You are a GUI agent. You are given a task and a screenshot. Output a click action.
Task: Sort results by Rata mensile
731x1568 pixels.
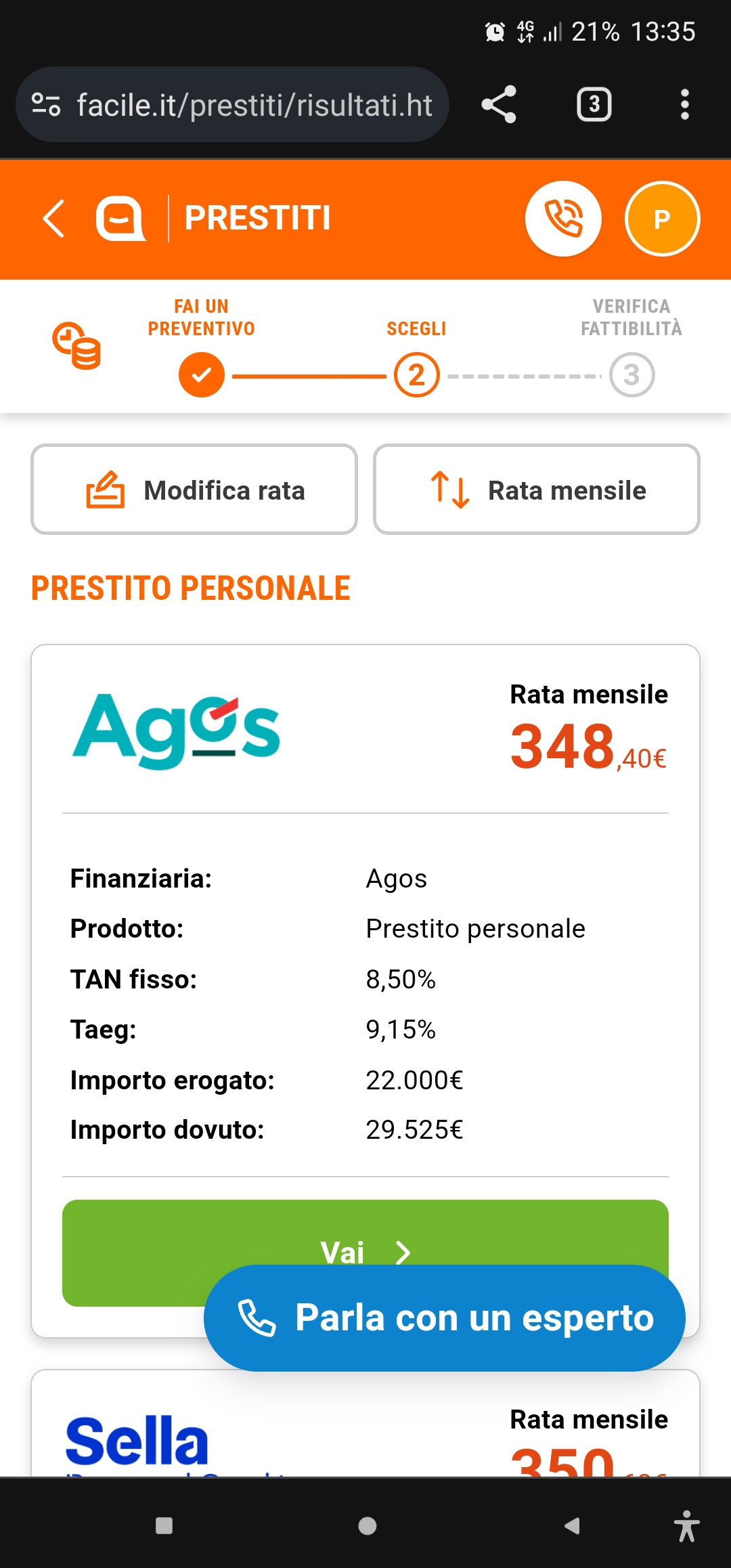click(x=537, y=489)
